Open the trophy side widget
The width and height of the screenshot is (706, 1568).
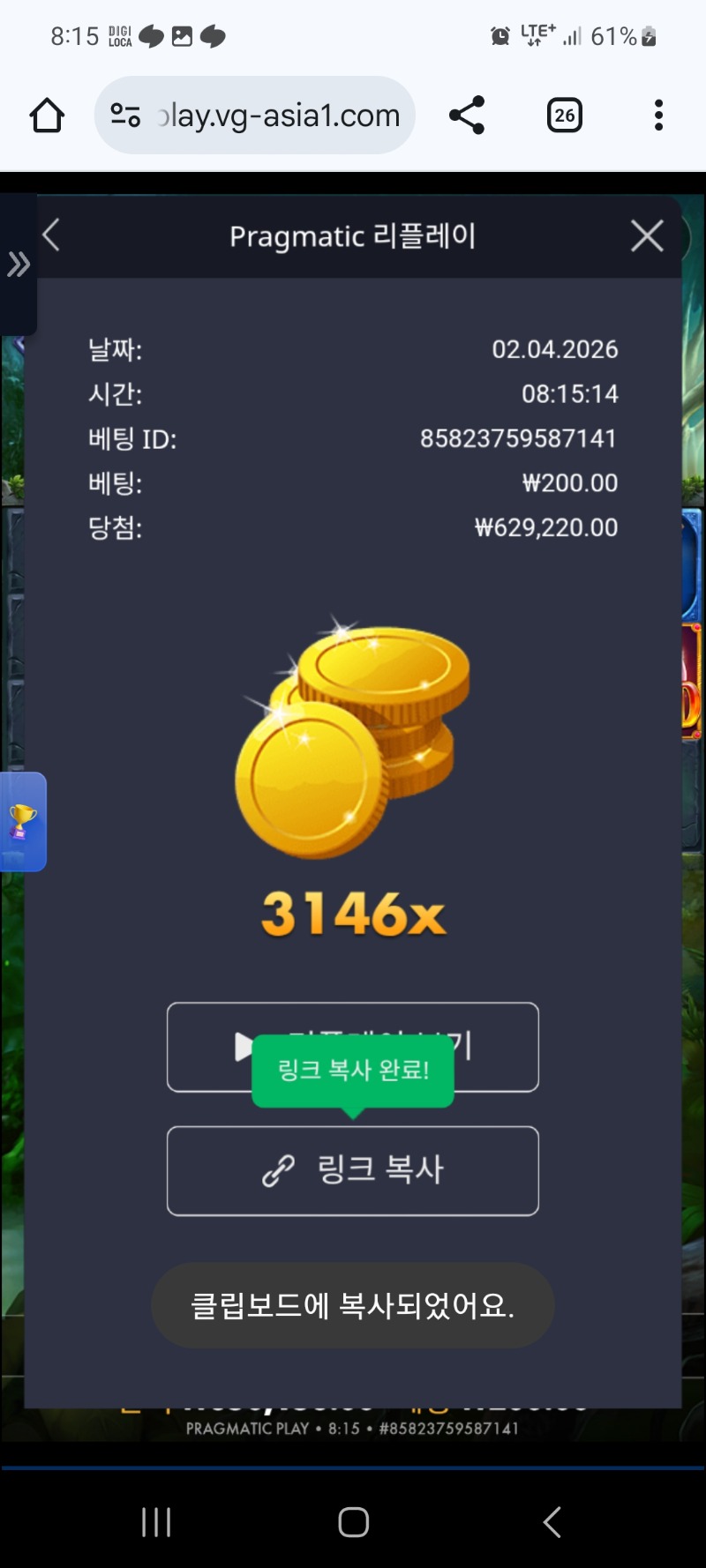[22, 822]
